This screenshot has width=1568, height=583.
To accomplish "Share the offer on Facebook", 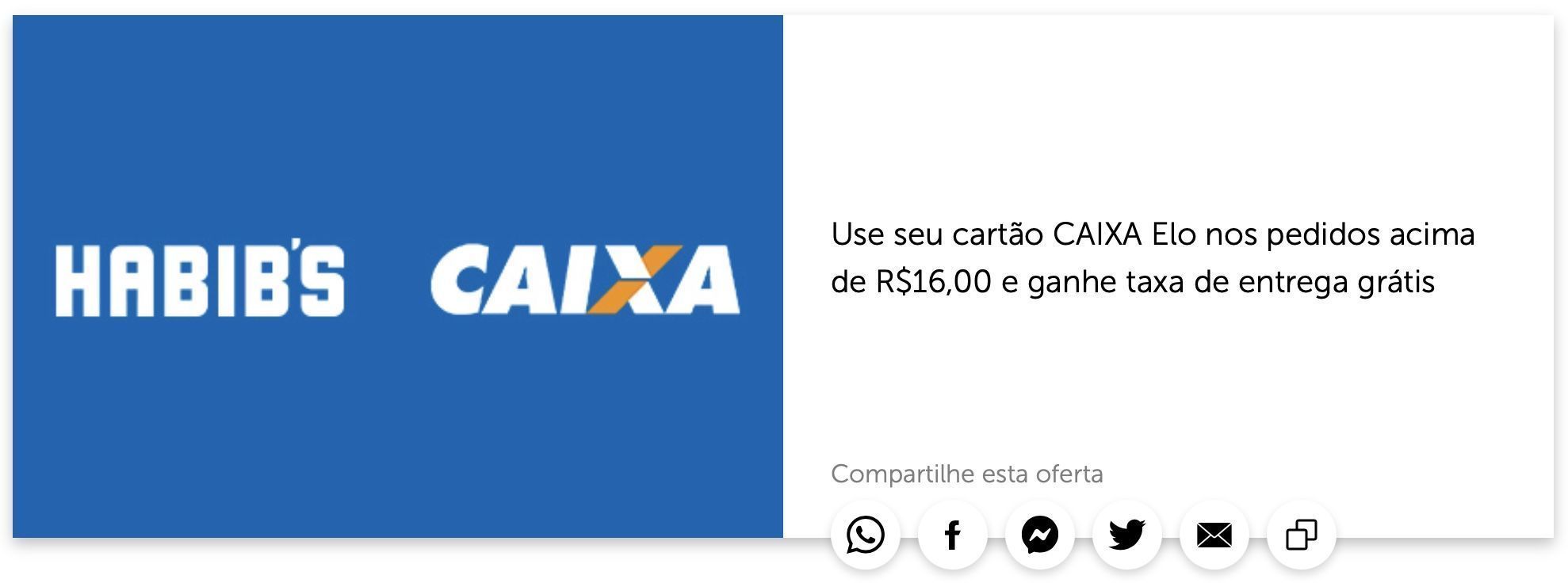I will click(x=952, y=535).
